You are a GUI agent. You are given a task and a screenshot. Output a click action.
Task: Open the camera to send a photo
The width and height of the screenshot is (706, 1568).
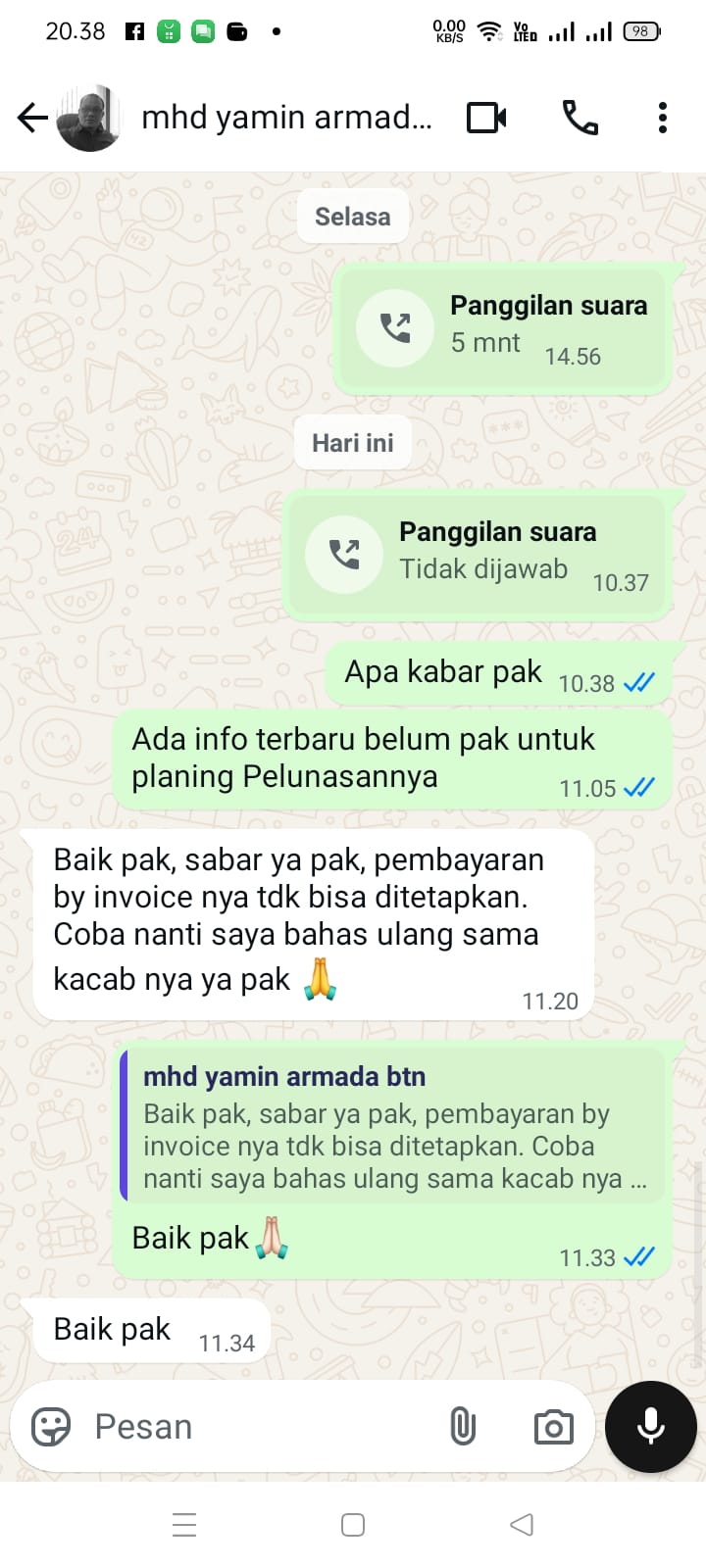point(553,1427)
